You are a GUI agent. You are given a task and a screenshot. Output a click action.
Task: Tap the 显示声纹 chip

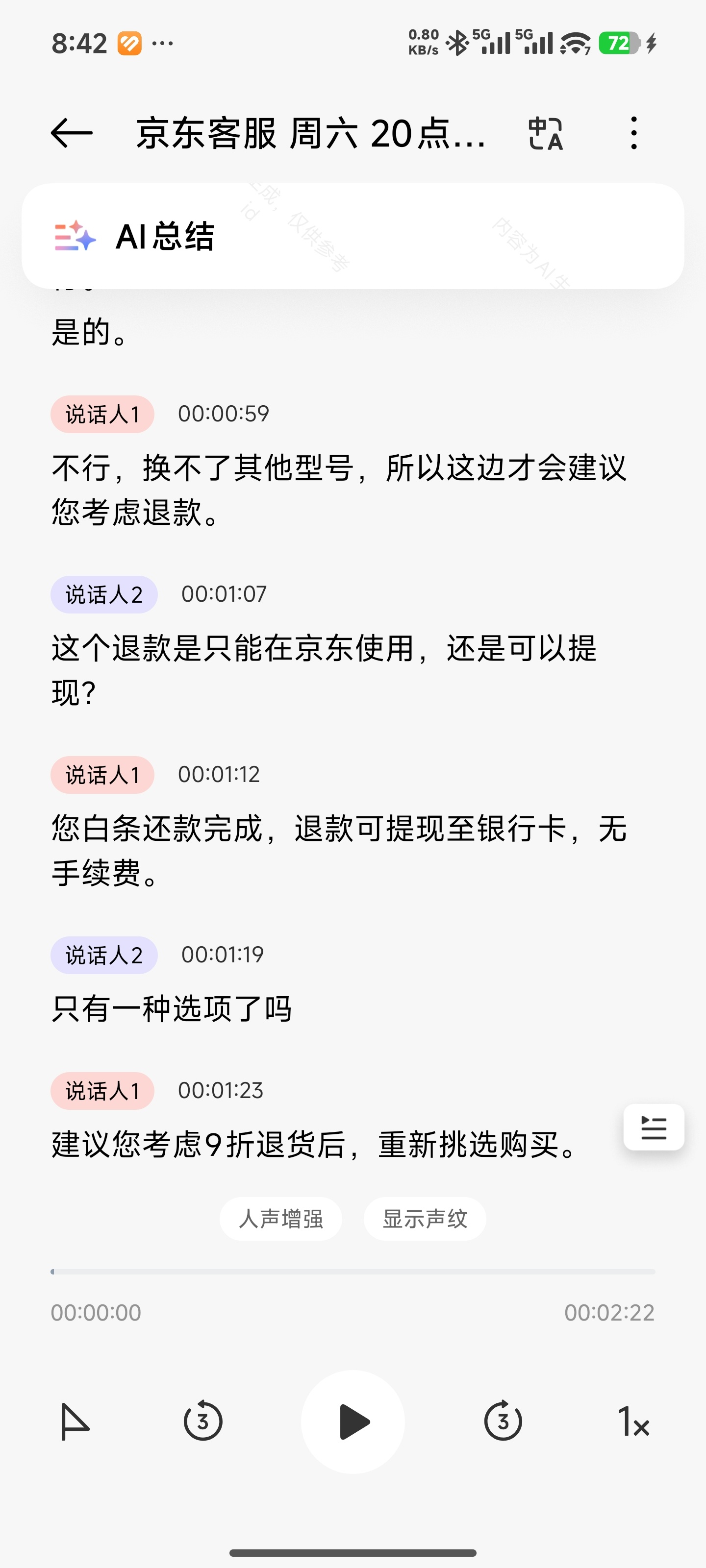(x=425, y=1219)
